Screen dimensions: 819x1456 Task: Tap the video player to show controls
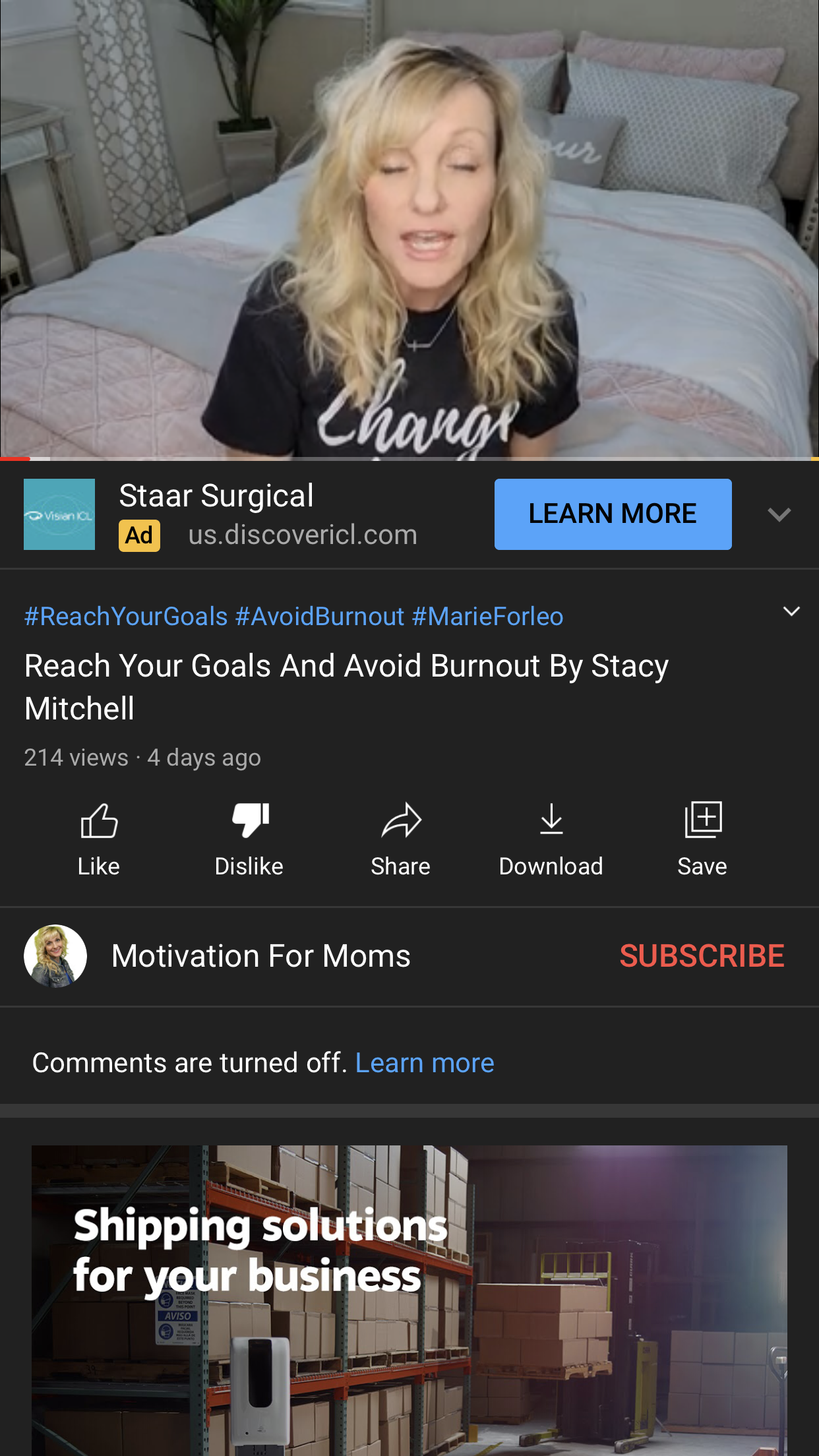coord(409,228)
